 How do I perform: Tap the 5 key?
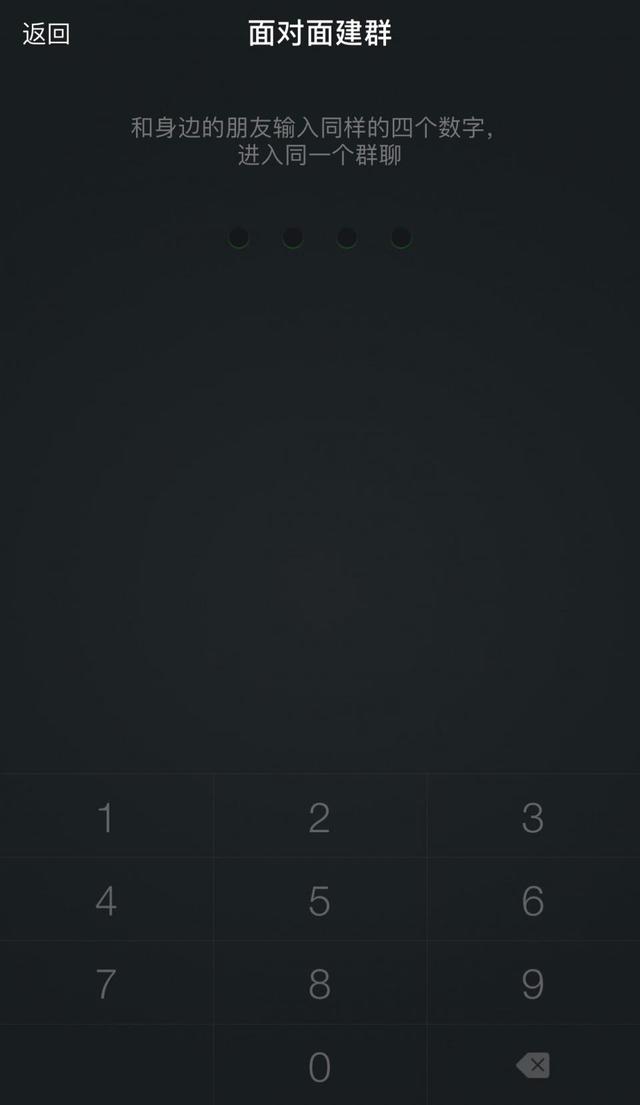319,900
